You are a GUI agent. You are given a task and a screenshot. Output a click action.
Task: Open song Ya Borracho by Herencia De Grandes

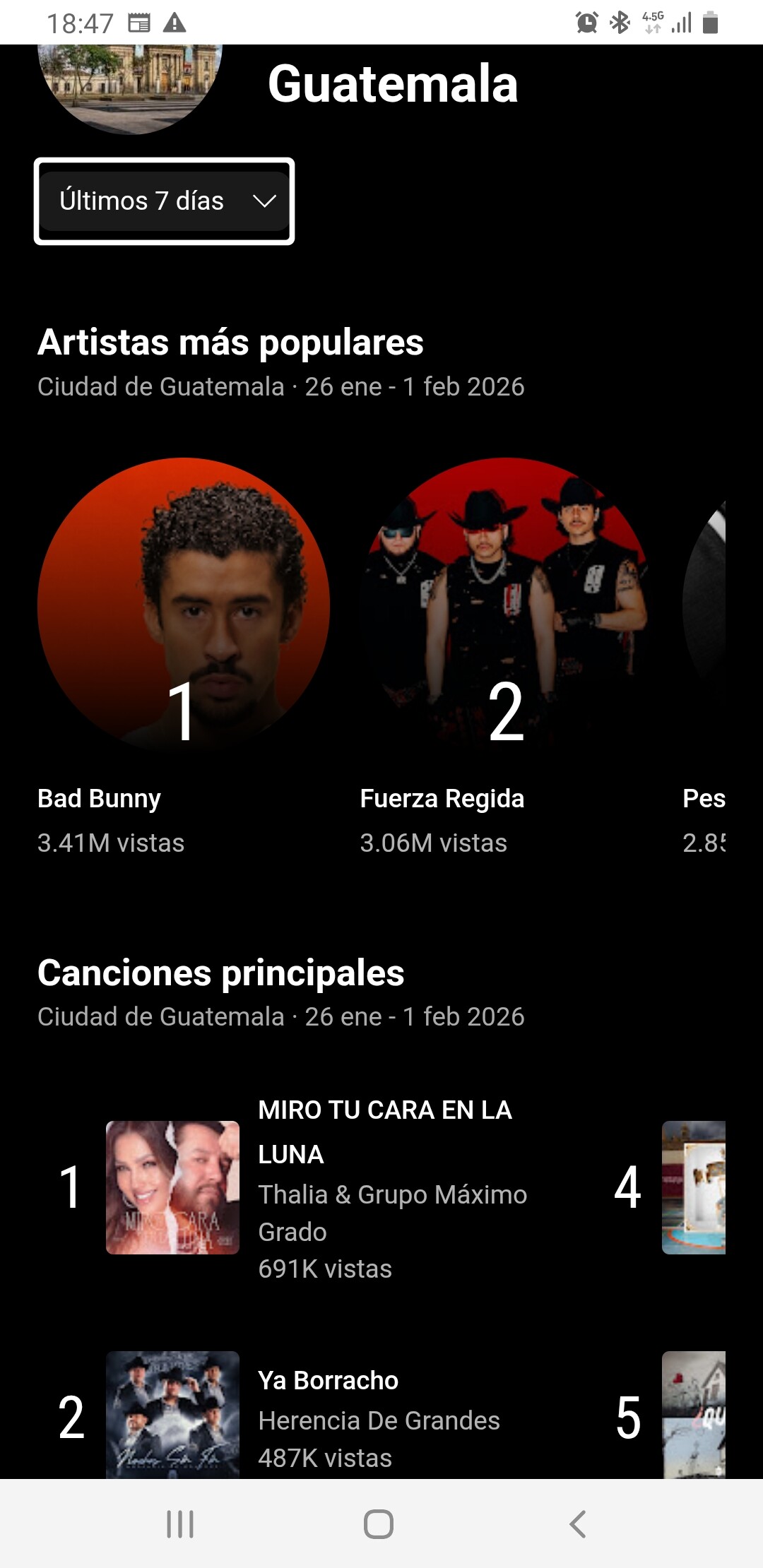coord(318,1416)
